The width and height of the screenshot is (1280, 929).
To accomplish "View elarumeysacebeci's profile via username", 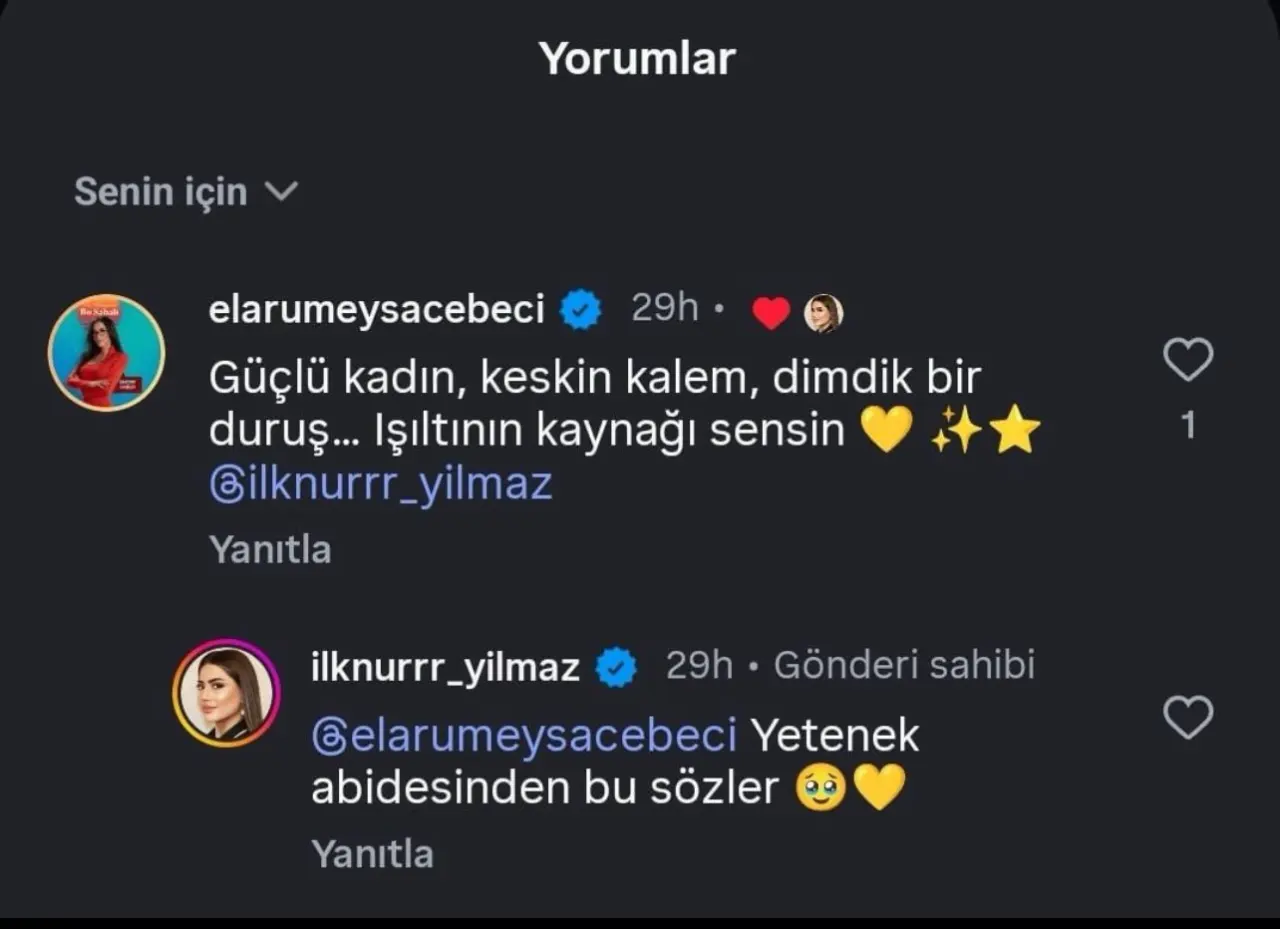I will click(x=376, y=309).
